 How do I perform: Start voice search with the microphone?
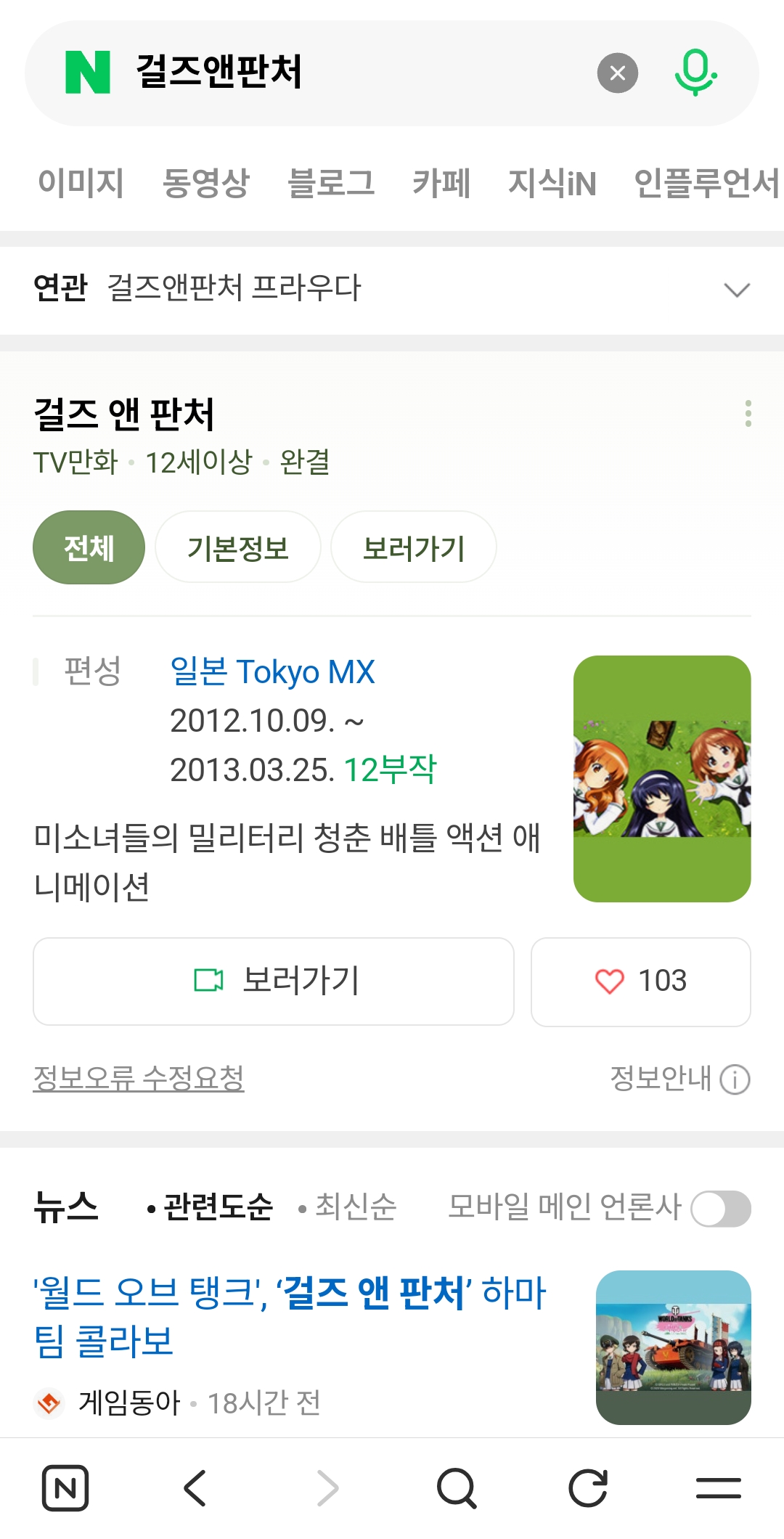pos(695,73)
